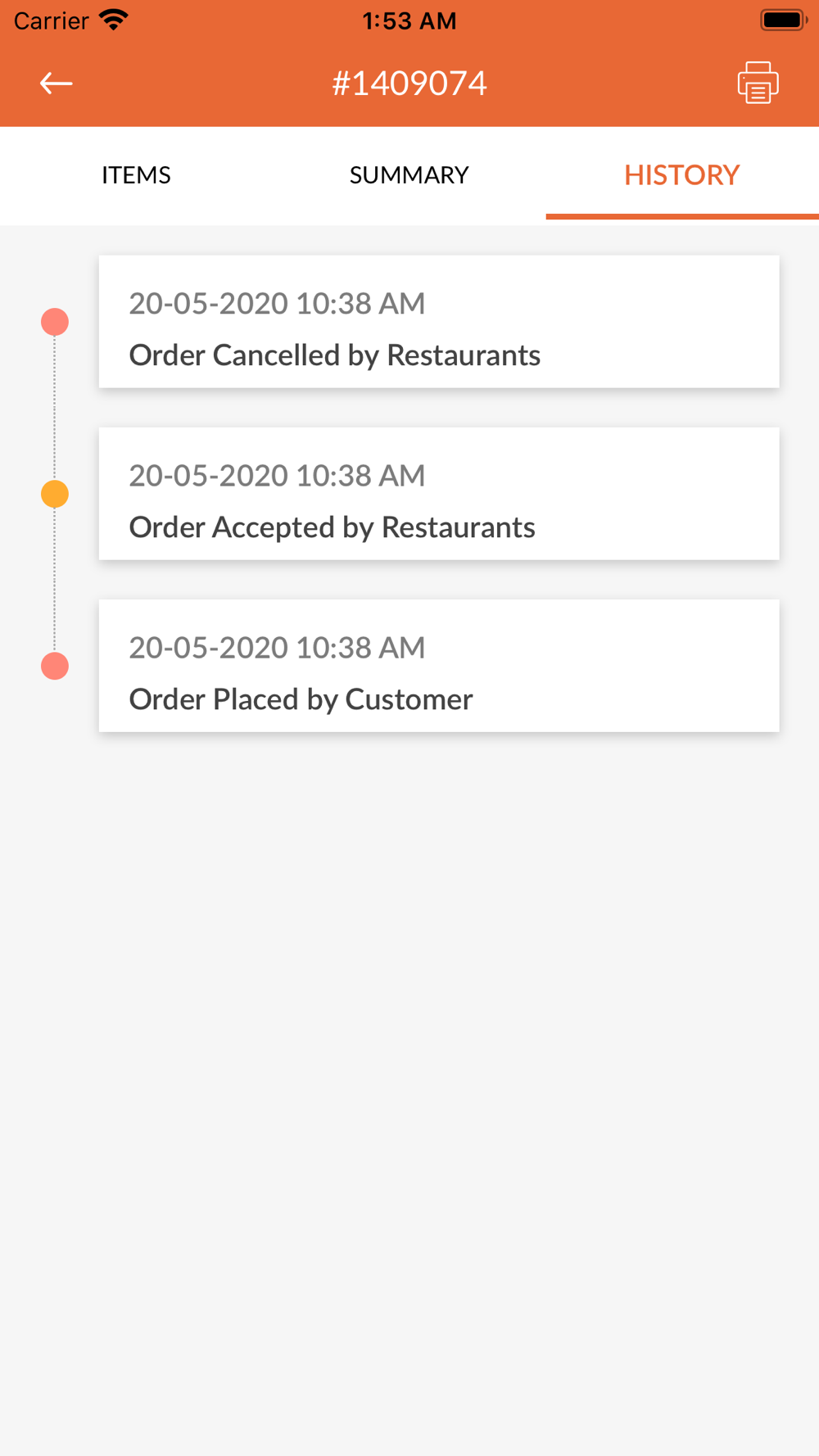Switch to the Items tab
Screen dimensions: 819x1456
[x=136, y=174]
